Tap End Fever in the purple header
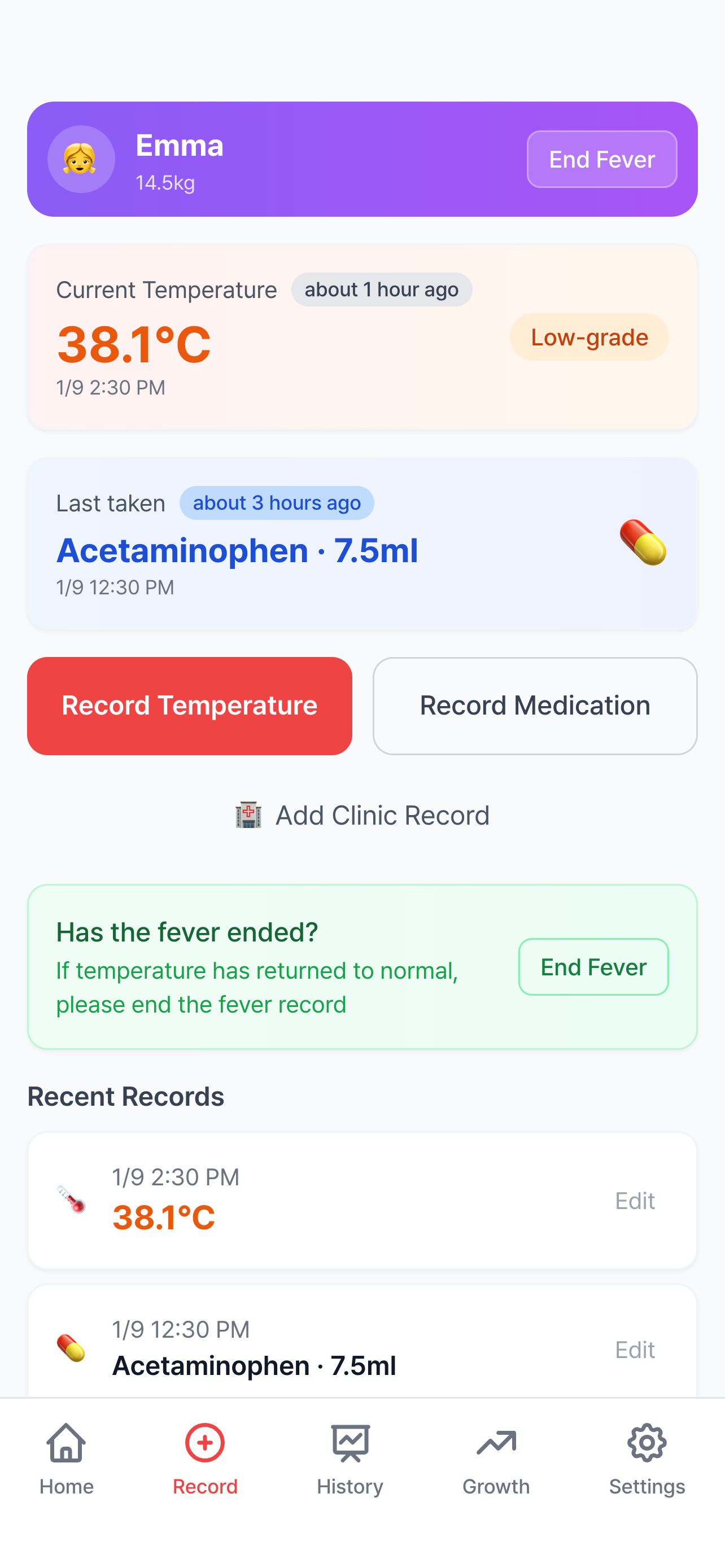 click(601, 159)
